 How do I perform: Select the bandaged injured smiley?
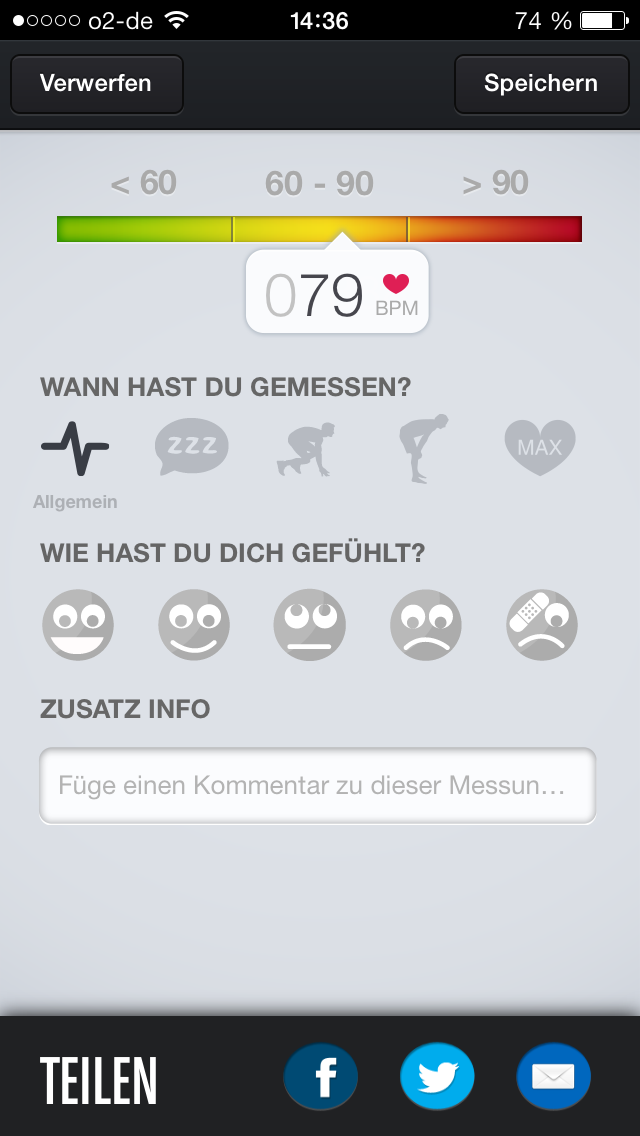point(542,625)
